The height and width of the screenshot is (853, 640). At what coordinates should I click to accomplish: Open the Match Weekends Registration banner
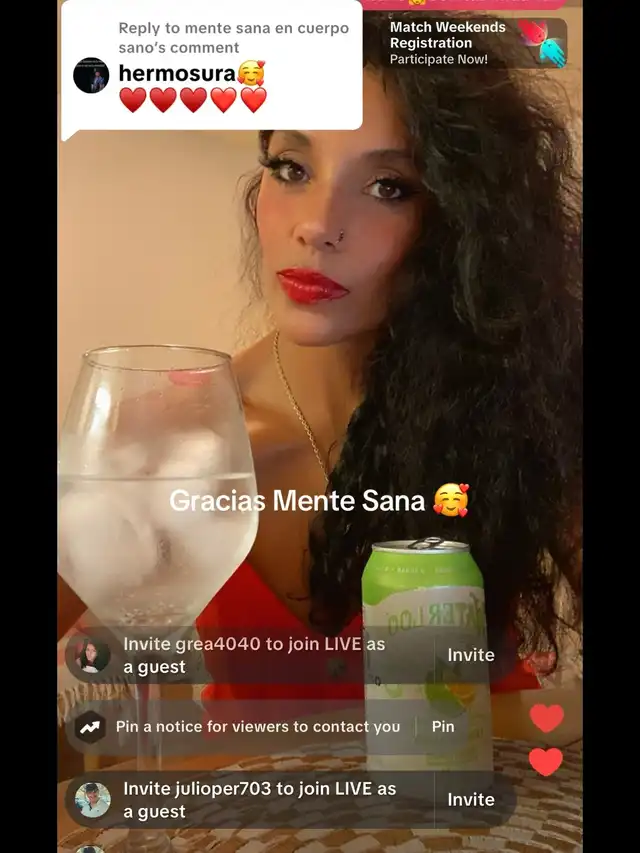475,43
